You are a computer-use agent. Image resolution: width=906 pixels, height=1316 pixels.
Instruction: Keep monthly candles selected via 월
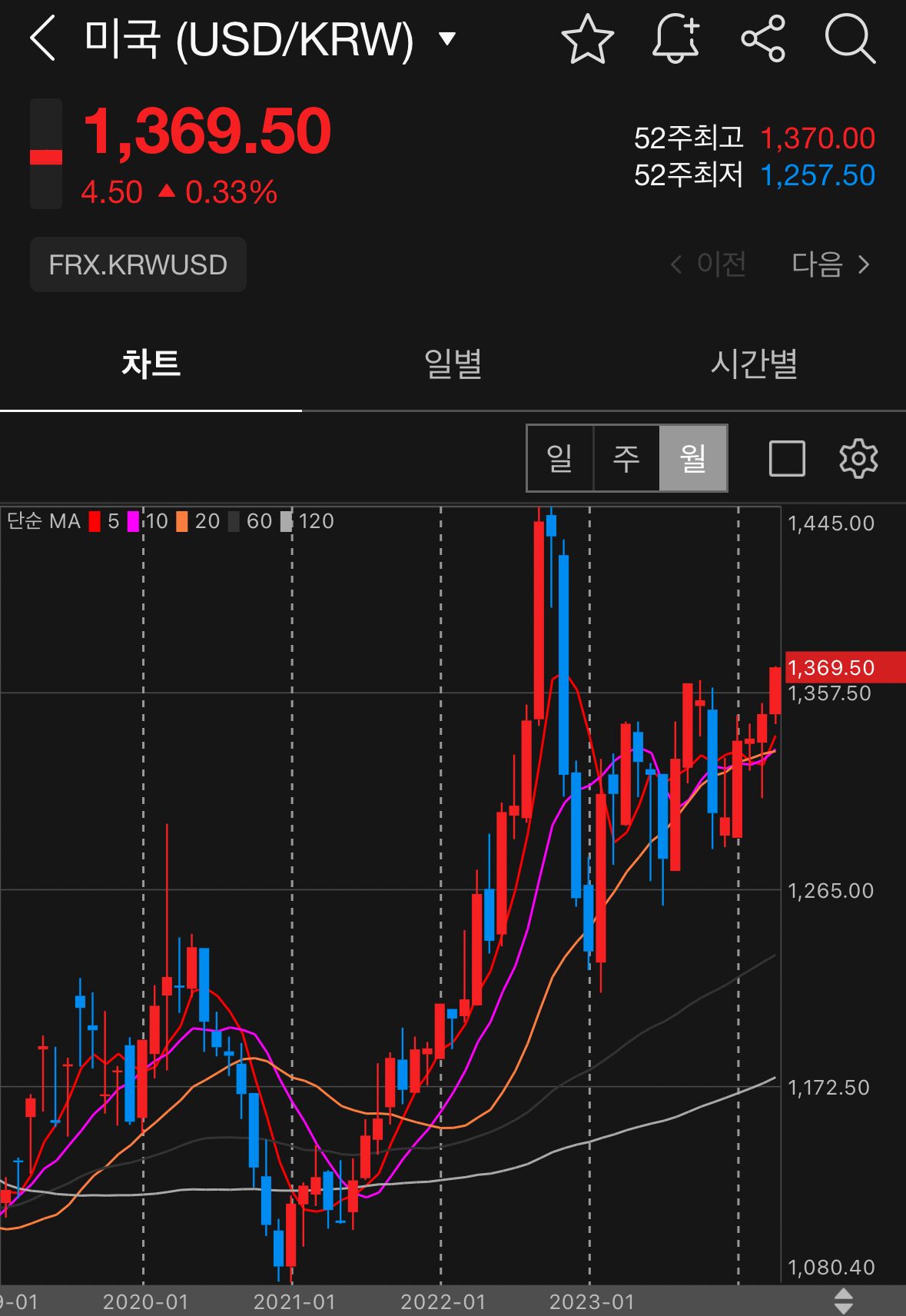click(x=692, y=457)
